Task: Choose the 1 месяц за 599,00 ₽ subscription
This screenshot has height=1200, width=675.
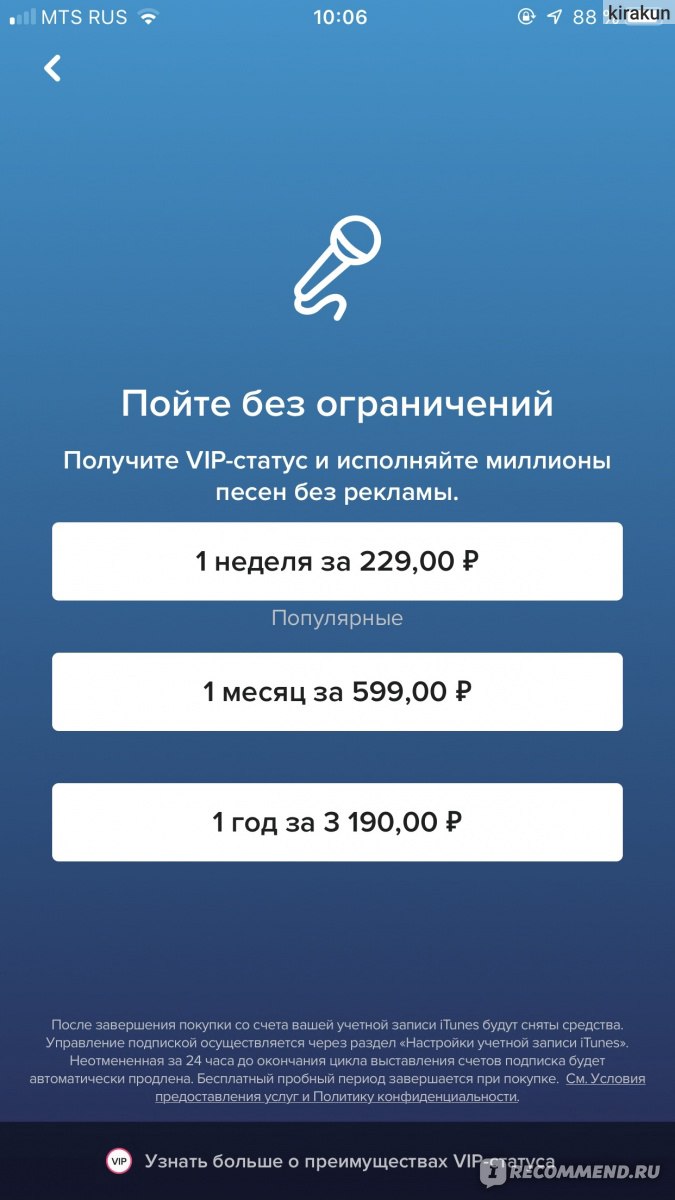Action: click(x=337, y=691)
